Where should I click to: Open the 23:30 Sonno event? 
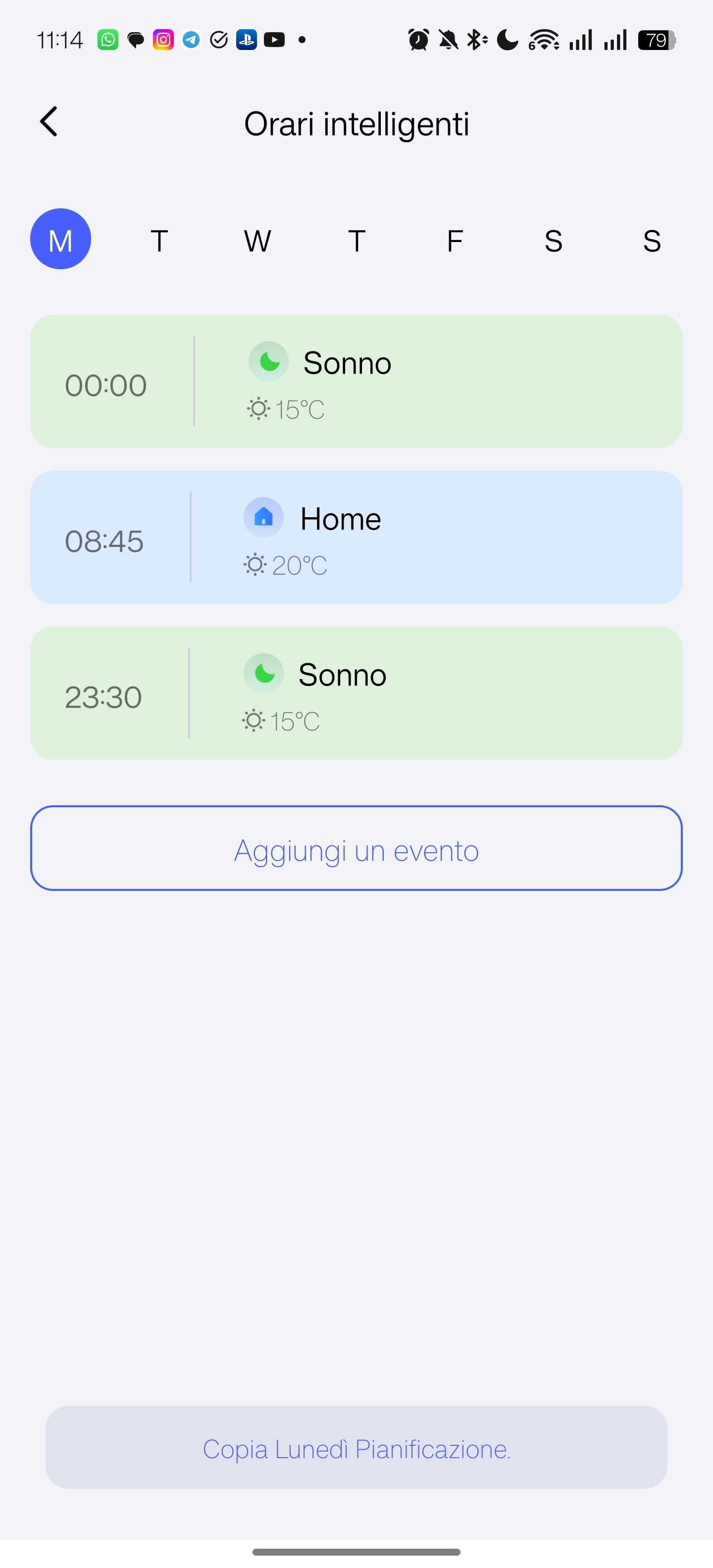[356, 693]
